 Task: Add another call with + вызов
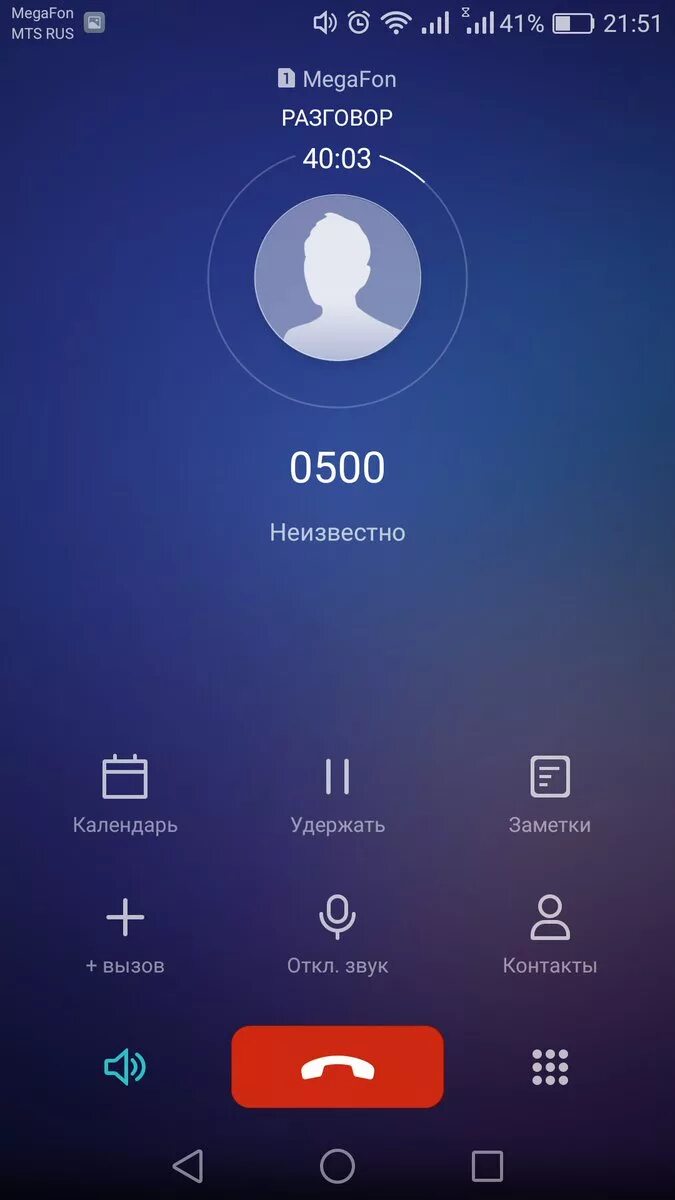pos(125,936)
